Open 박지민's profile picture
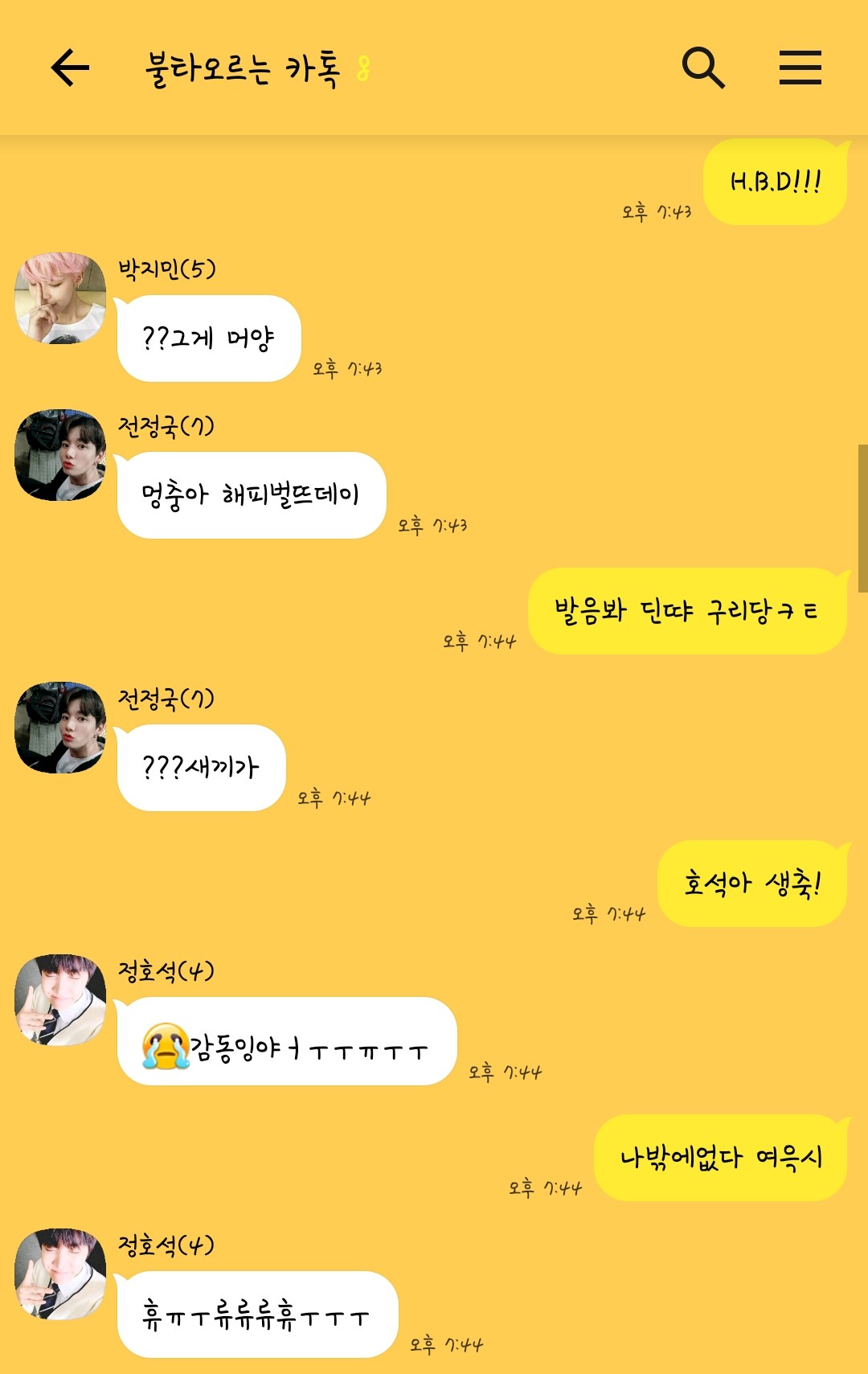 [x=60, y=298]
